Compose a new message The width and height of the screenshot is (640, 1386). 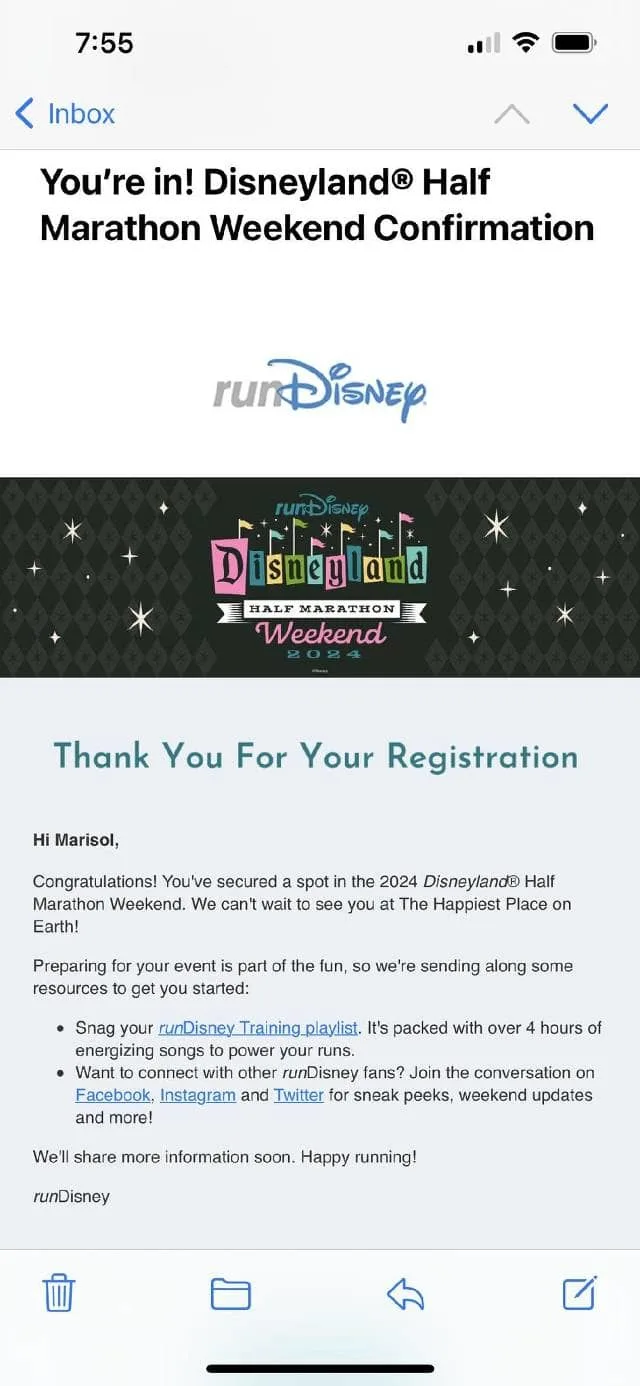point(580,1293)
